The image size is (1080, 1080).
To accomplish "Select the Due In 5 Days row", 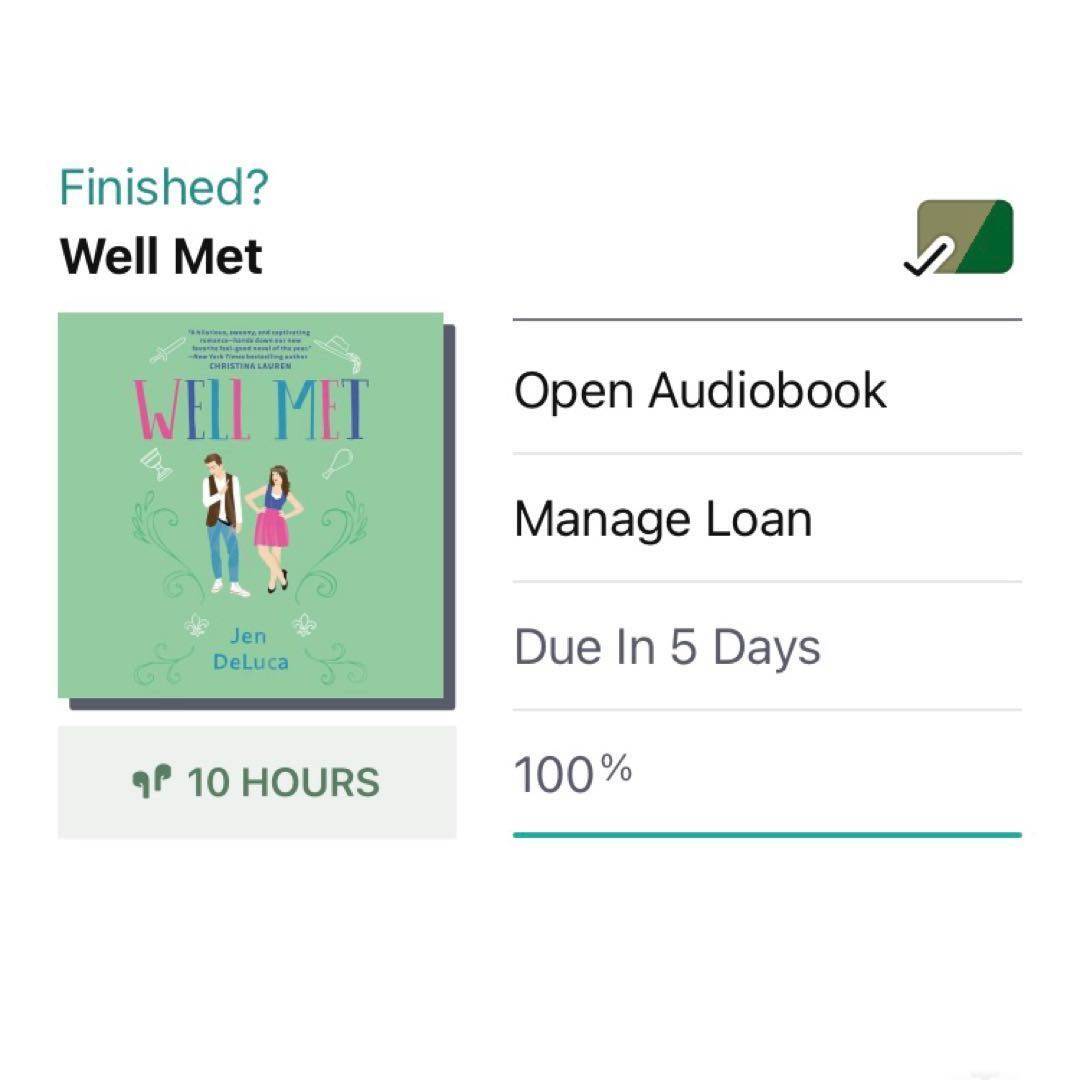I will (667, 647).
